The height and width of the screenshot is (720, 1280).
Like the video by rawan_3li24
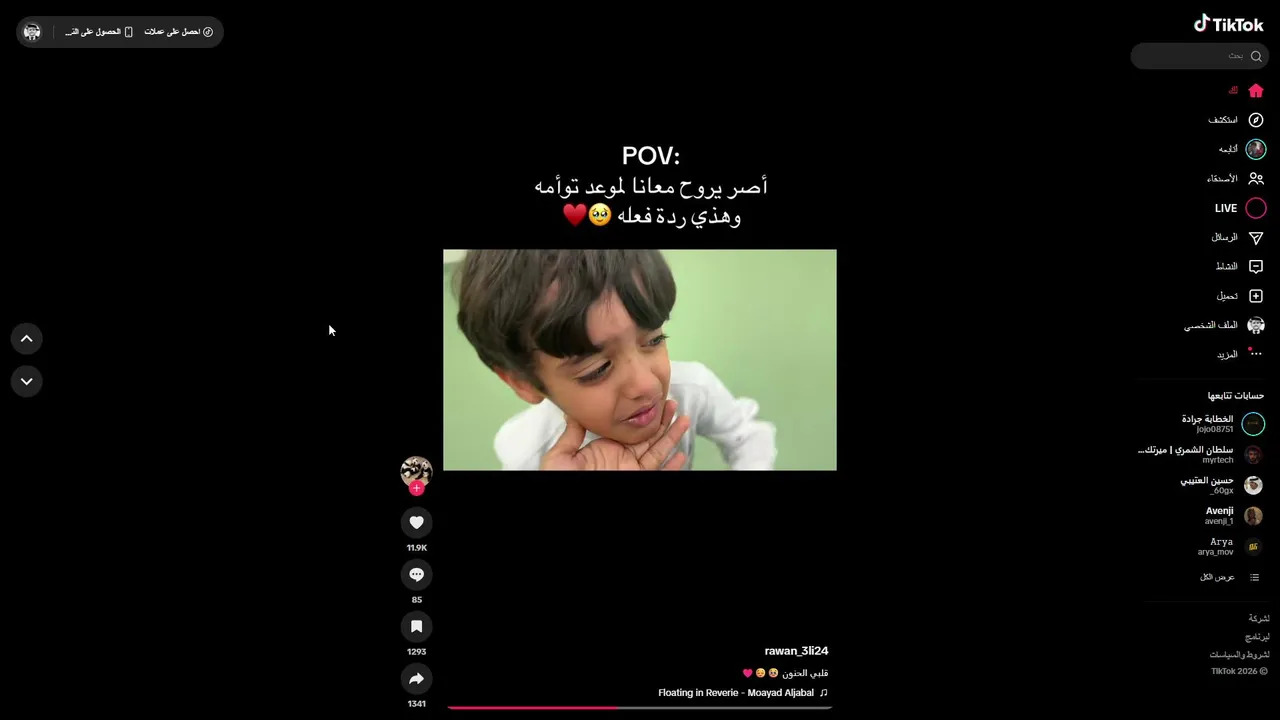click(416, 522)
